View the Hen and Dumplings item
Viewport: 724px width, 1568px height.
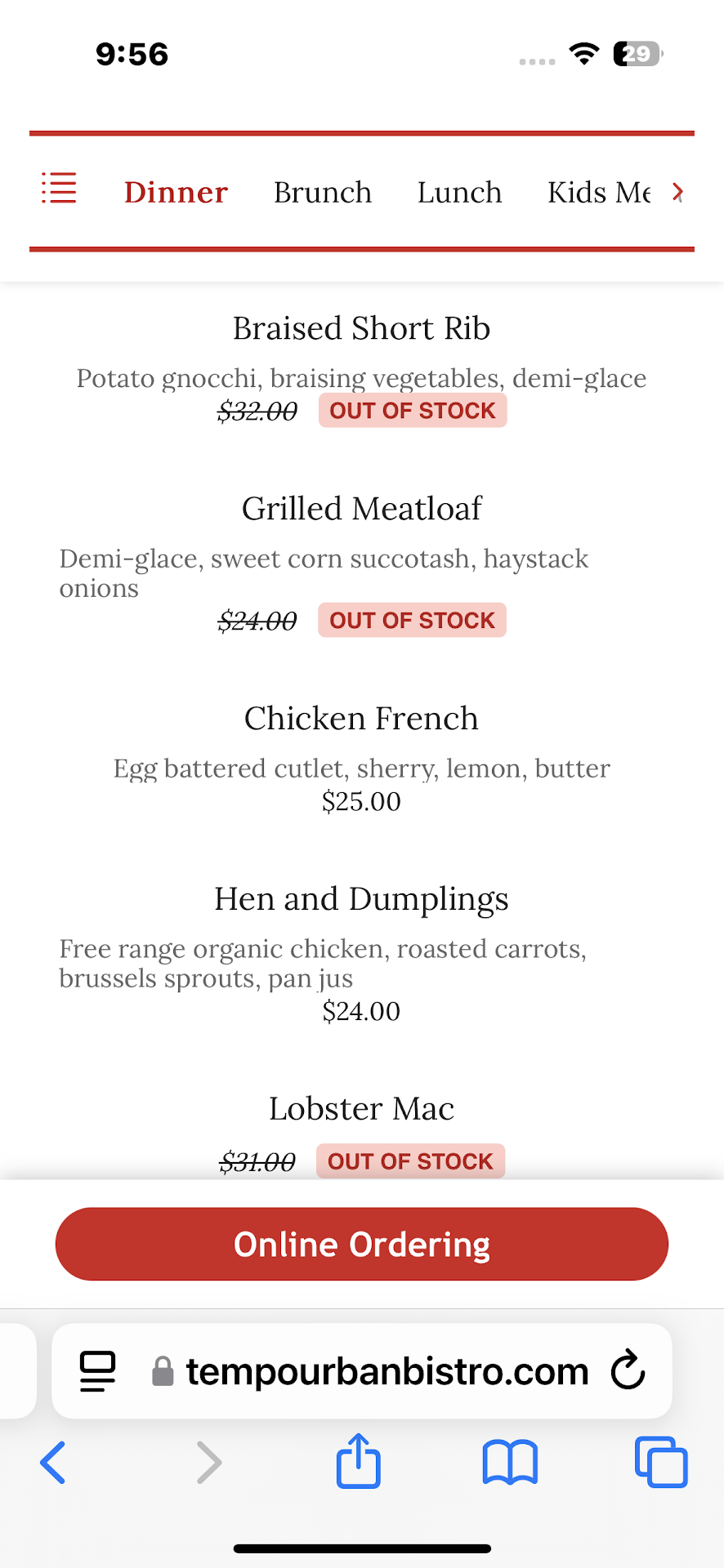tap(361, 899)
